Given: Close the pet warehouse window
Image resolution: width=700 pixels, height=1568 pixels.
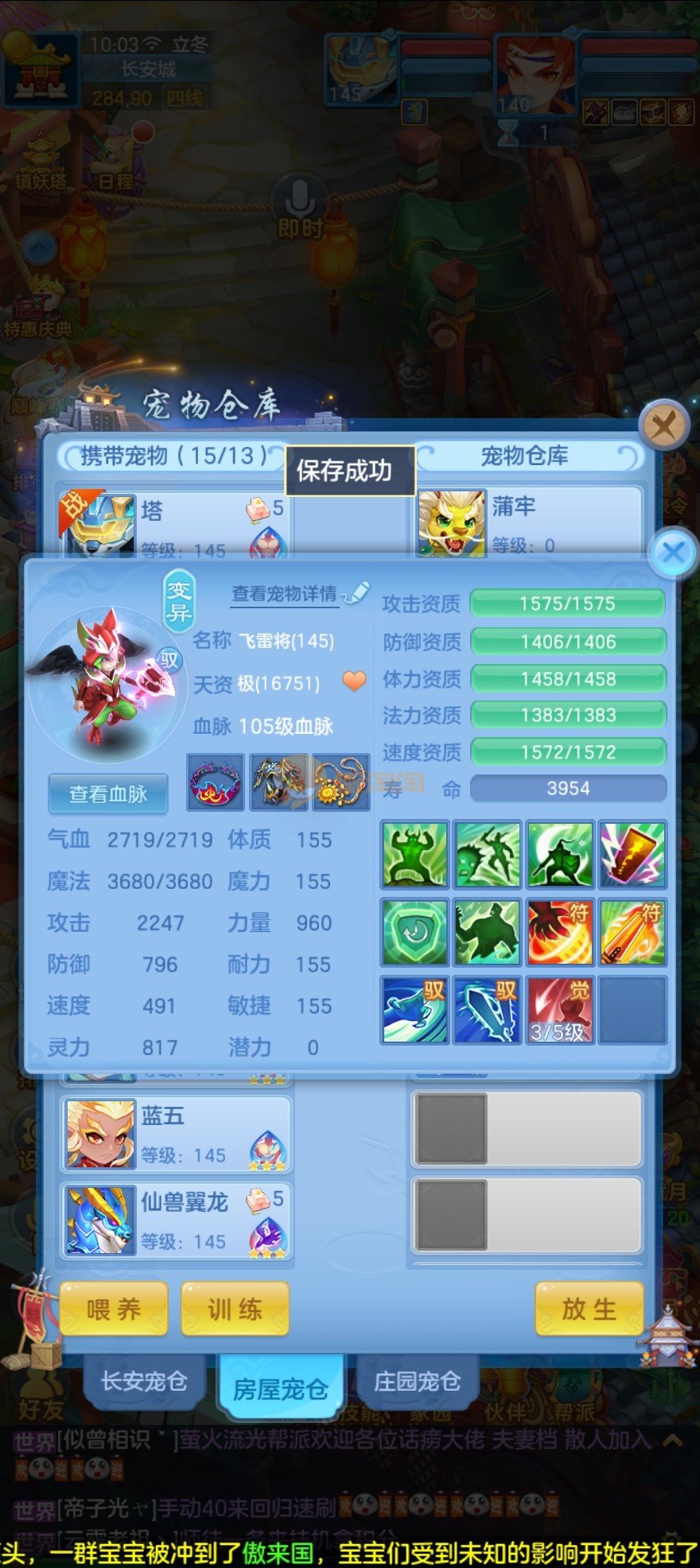Looking at the screenshot, I should [663, 427].
